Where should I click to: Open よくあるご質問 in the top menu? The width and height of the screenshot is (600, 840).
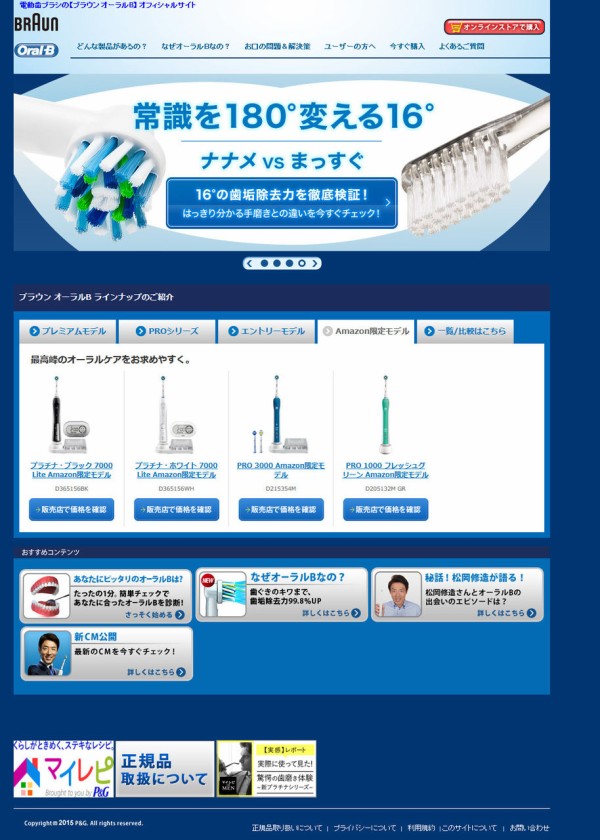click(461, 46)
